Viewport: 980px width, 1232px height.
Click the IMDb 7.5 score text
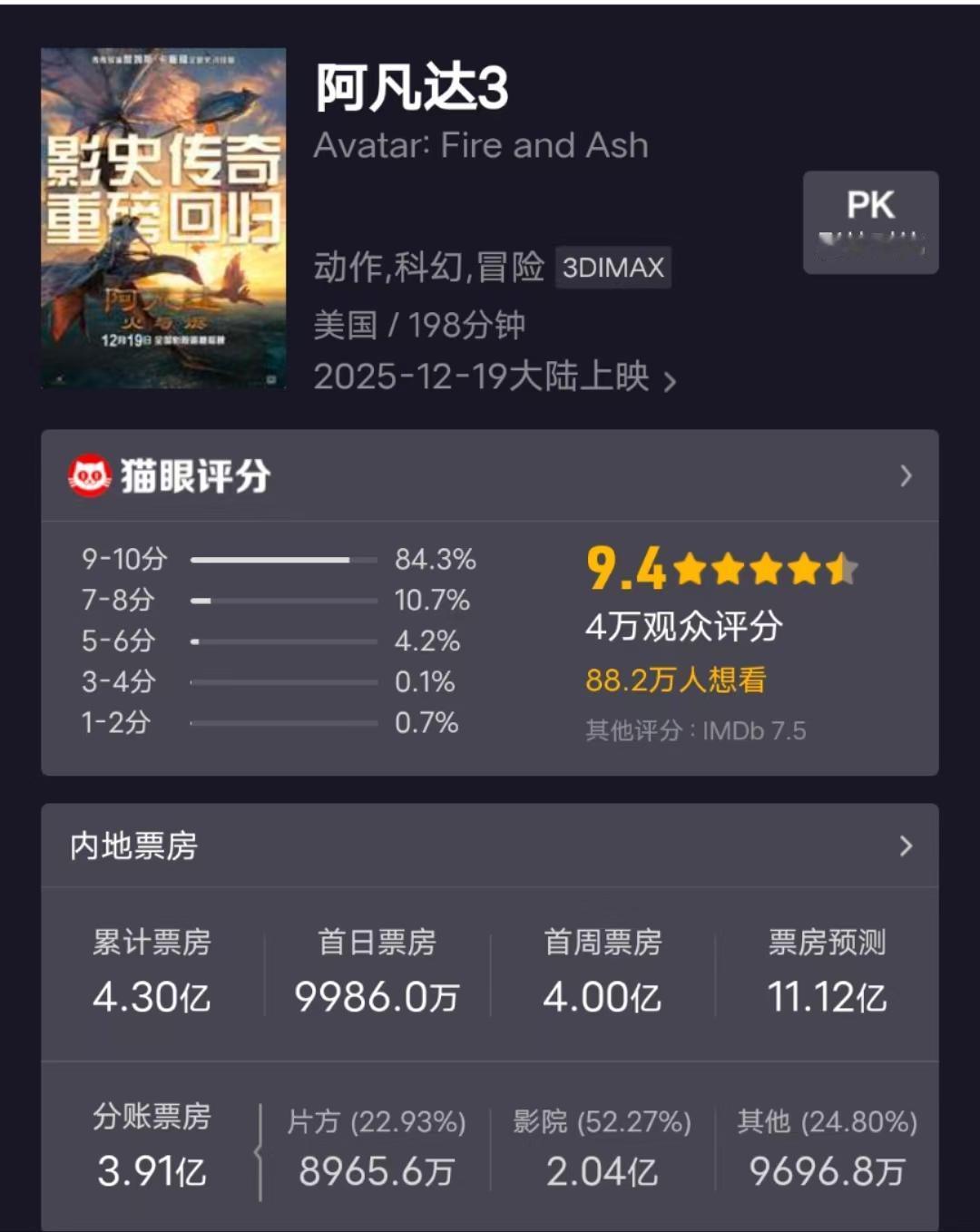click(753, 730)
